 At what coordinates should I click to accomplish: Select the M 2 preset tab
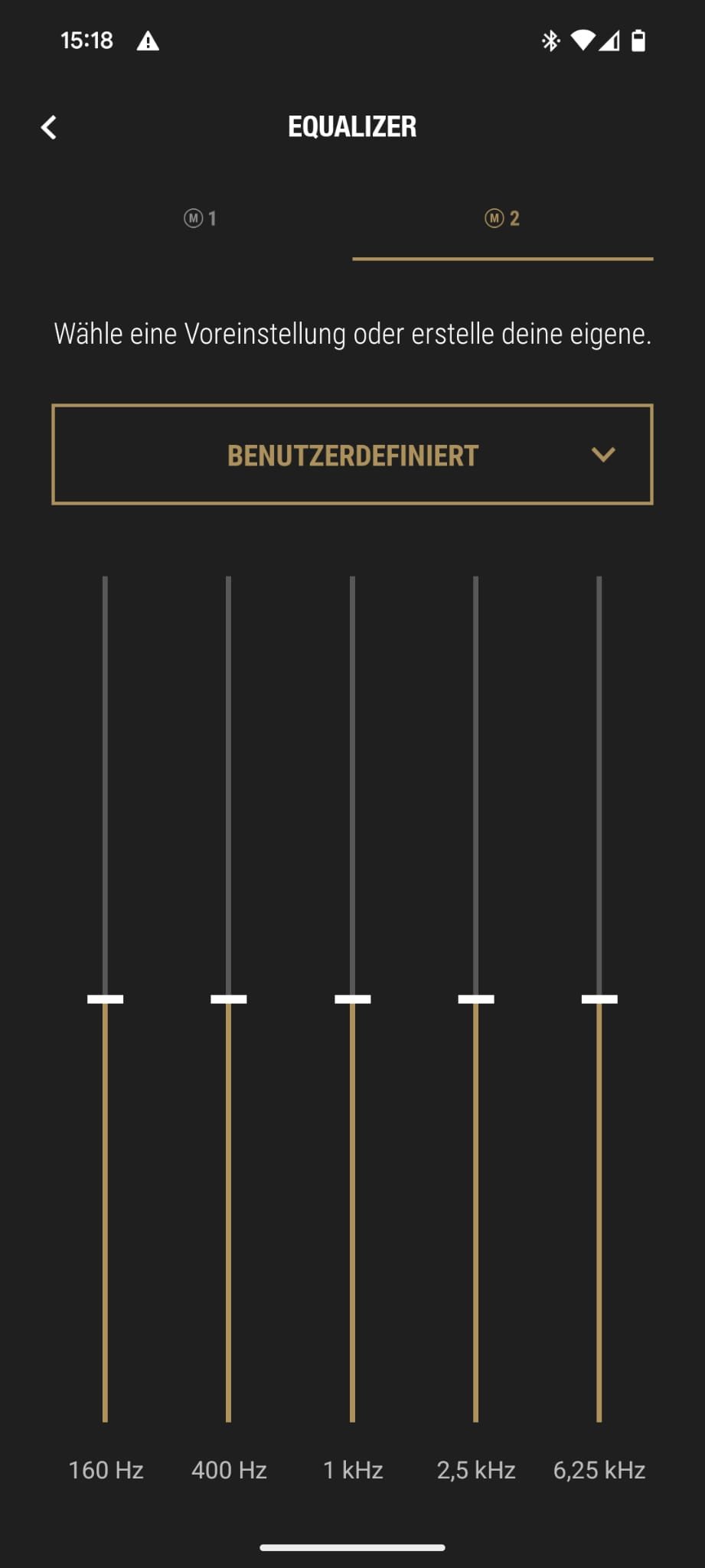tap(502, 219)
